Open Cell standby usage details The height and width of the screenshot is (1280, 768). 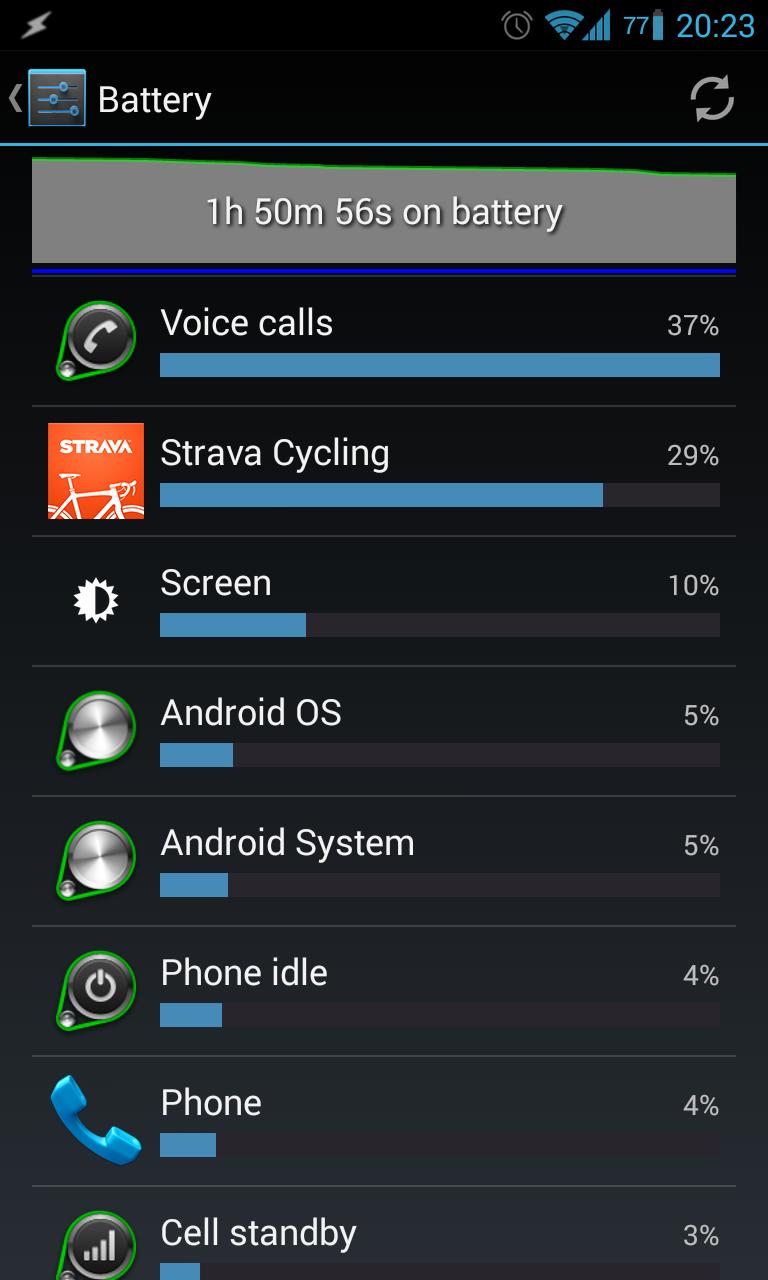pos(384,1234)
